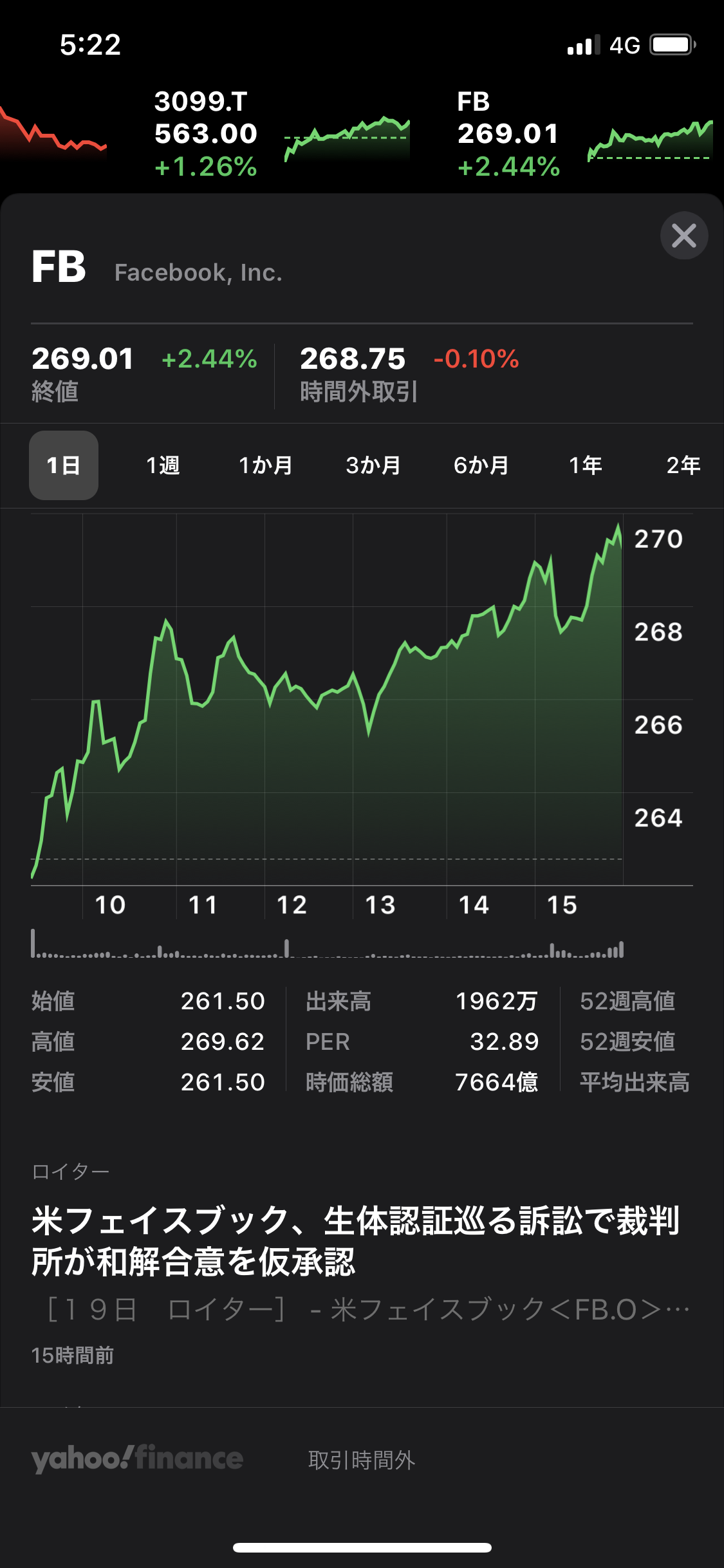Show the 3か月 chart range
Screen dimensions: 724x1568
tap(373, 465)
